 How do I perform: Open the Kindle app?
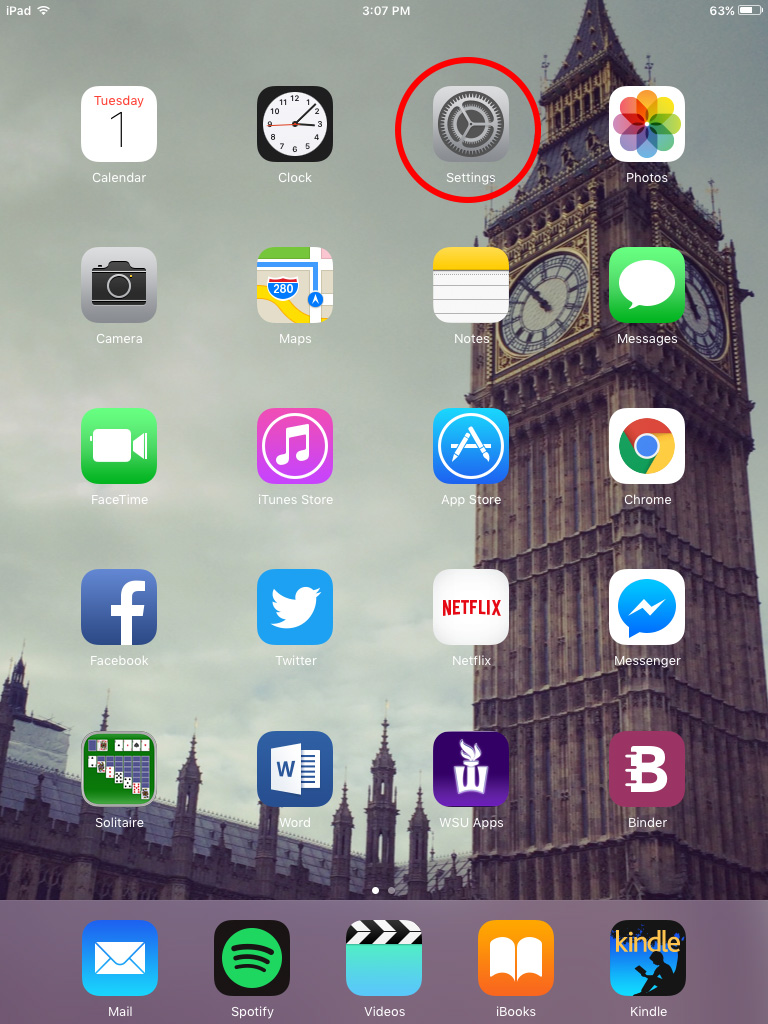pos(648,958)
